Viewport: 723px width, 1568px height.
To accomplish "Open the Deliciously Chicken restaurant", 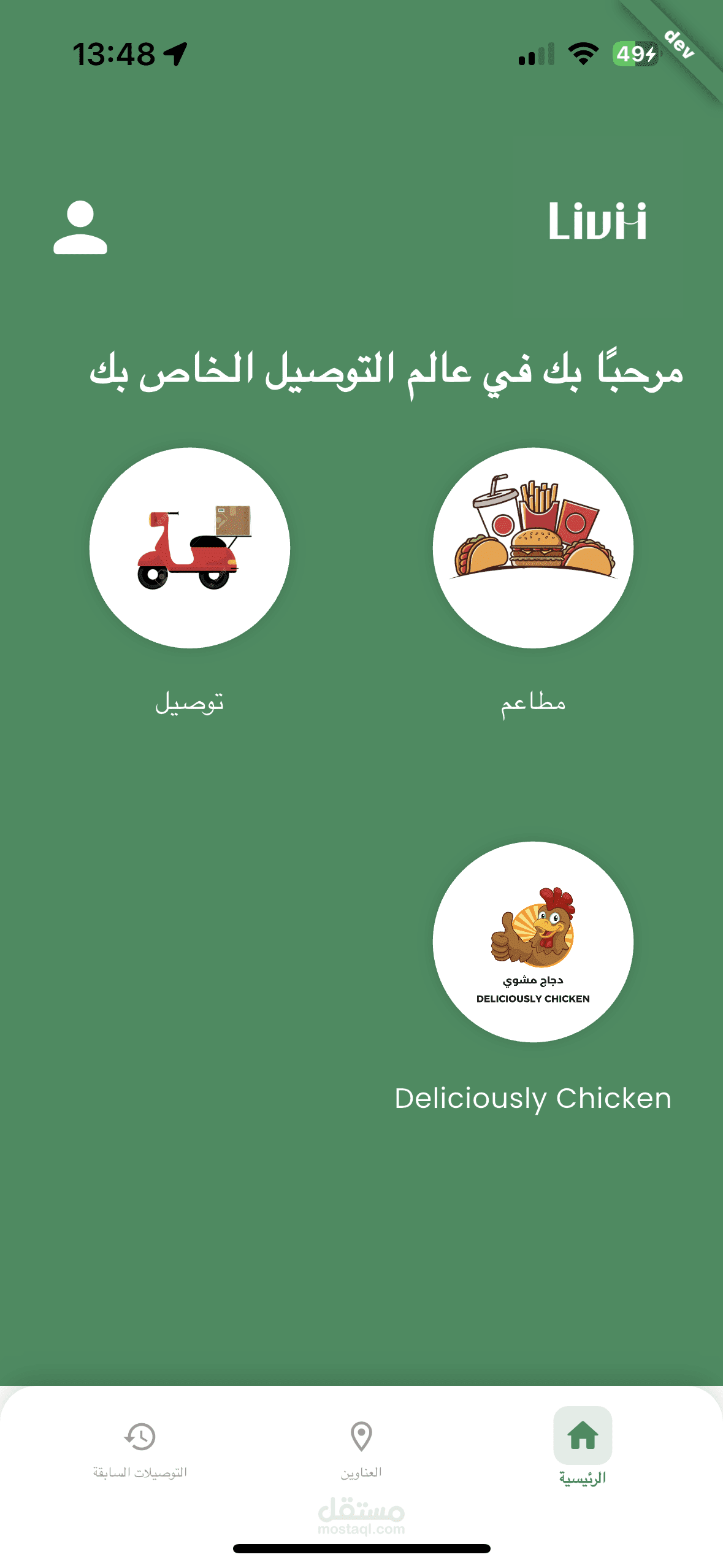I will 533,942.
